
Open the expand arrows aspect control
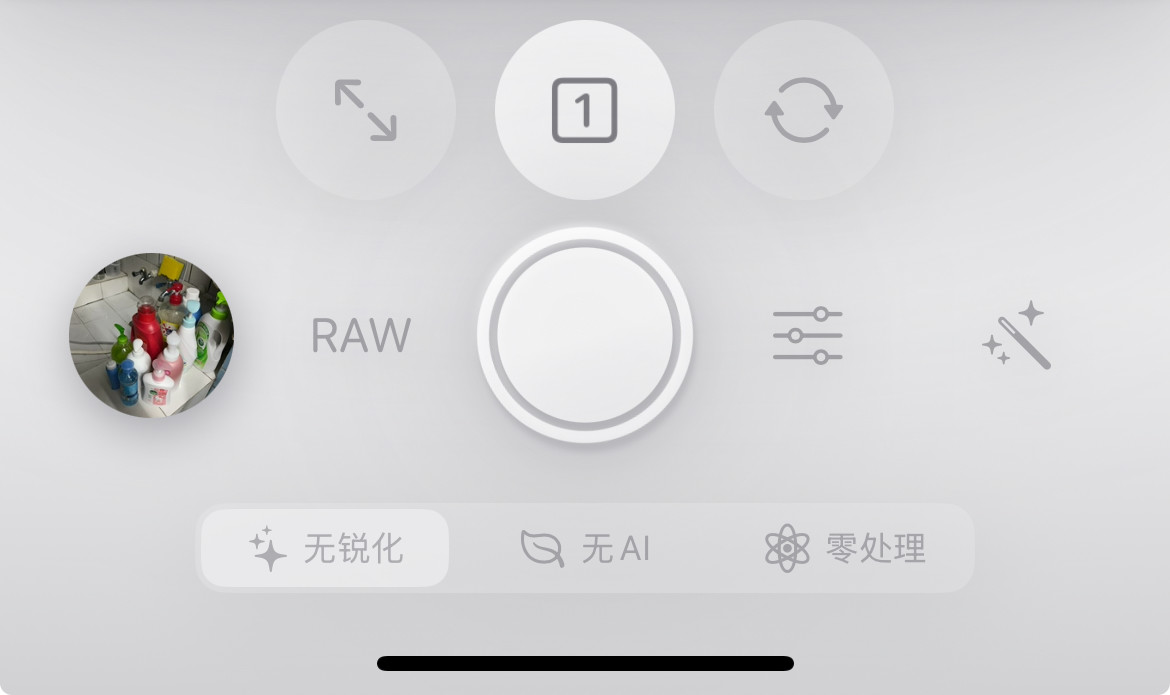[x=366, y=110]
